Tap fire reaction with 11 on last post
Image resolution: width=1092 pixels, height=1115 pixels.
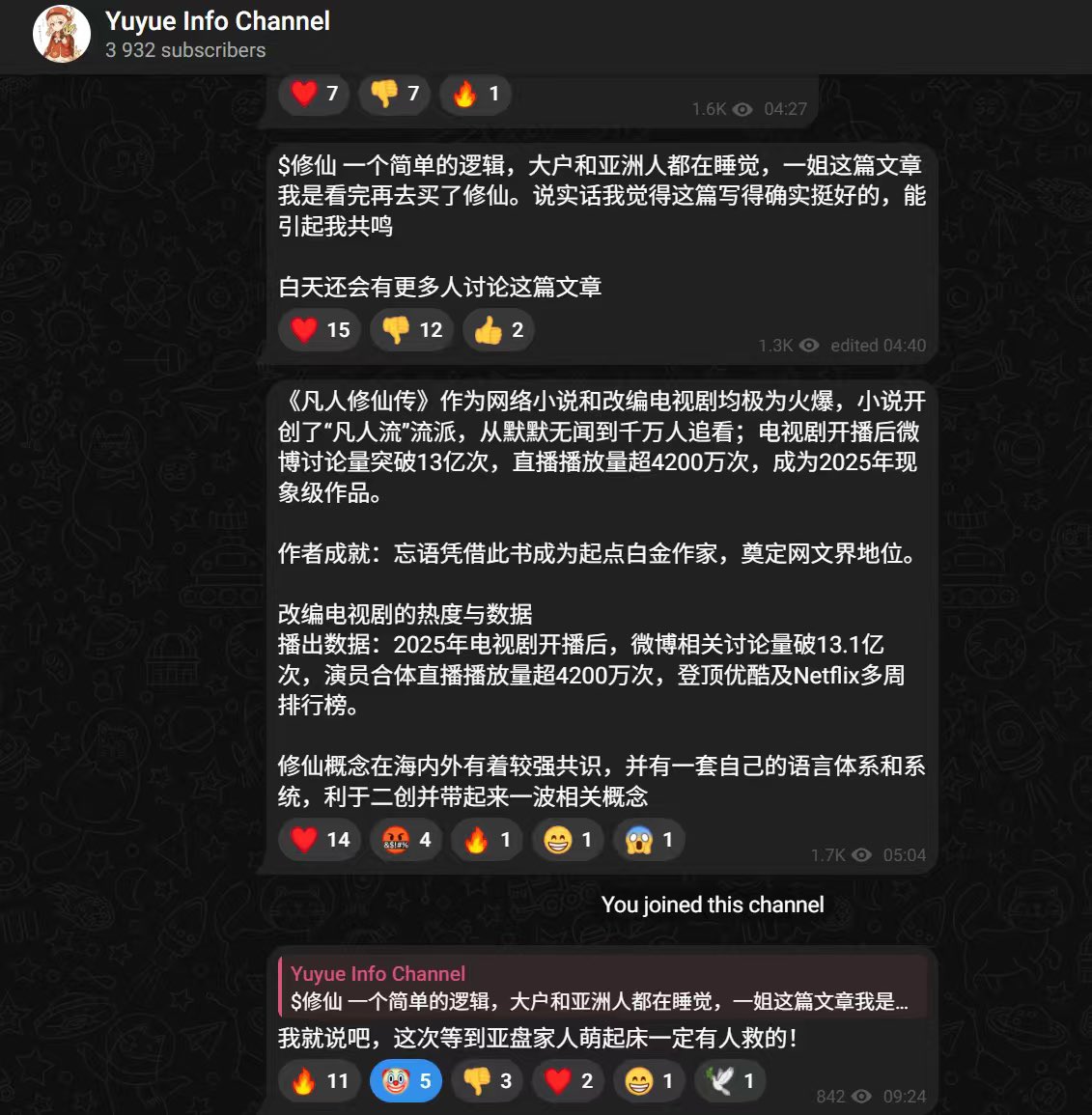(320, 1081)
